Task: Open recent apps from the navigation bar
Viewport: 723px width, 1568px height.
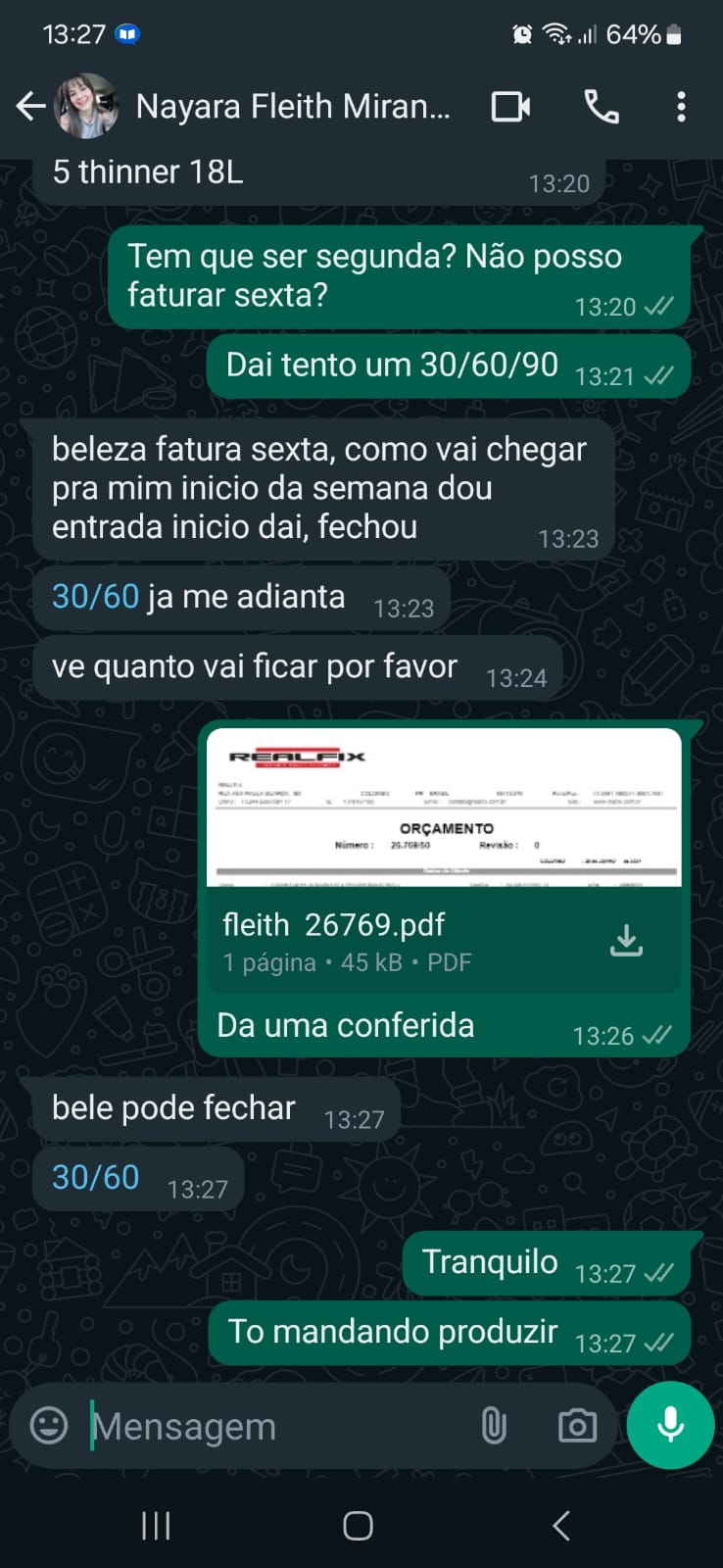Action: [x=156, y=1525]
